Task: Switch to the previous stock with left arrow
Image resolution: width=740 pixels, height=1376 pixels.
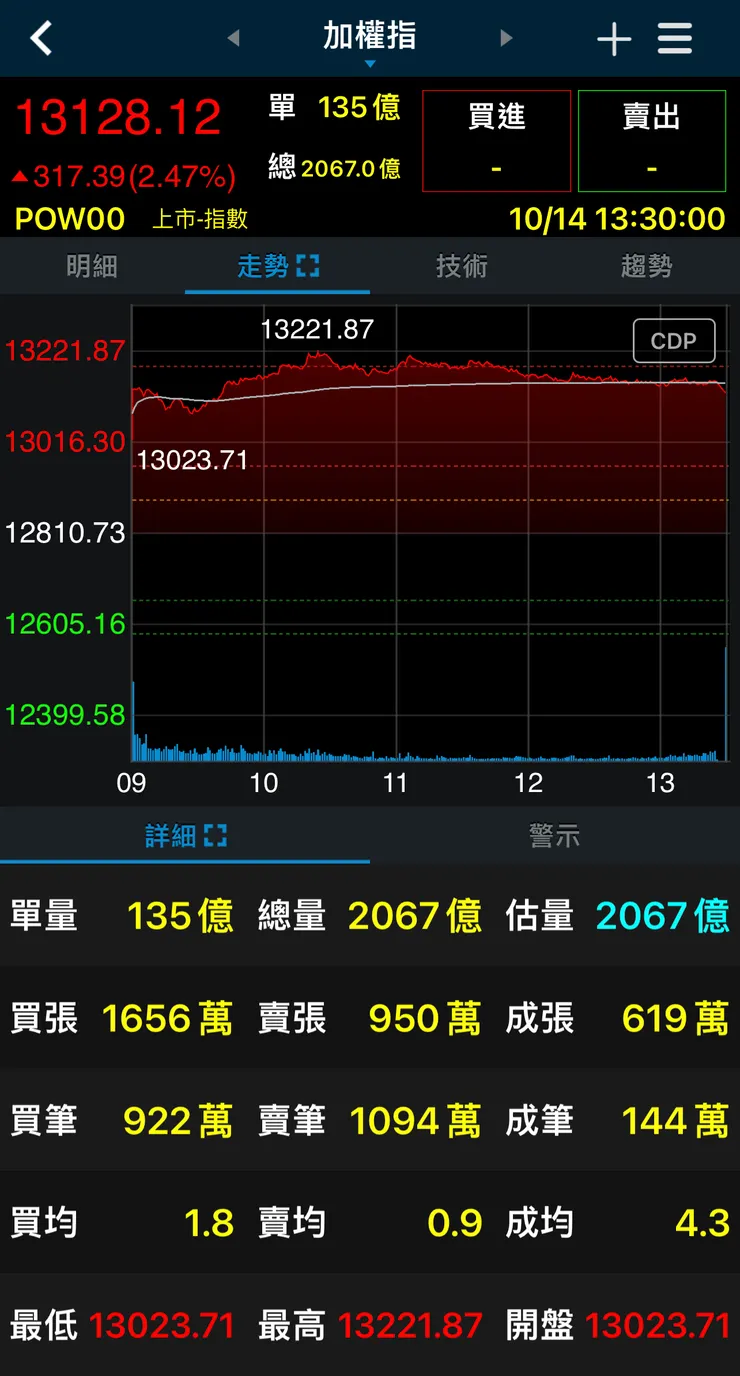Action: [x=234, y=39]
